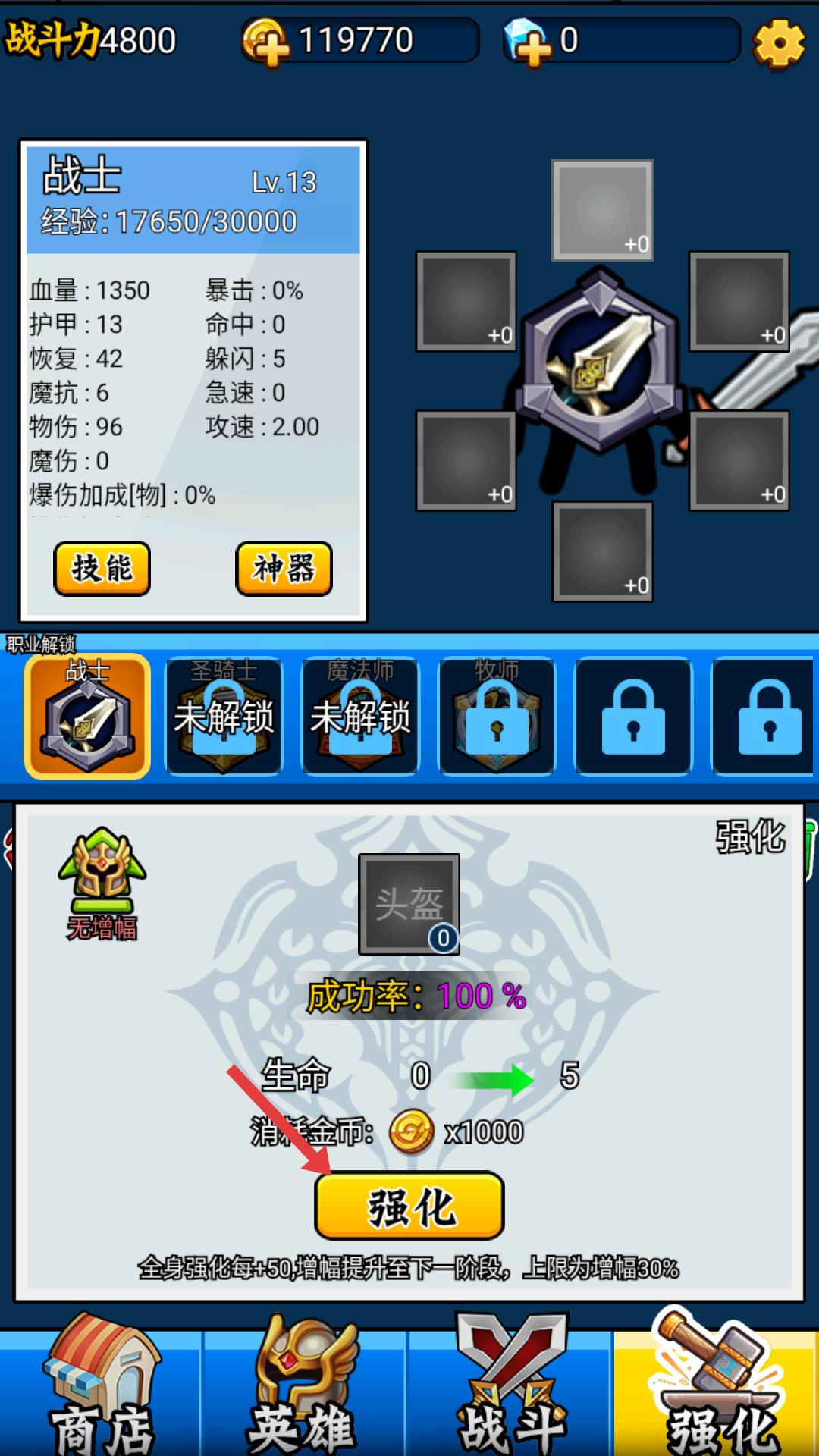Open the 无增幅 amplification icon
Viewport: 819px width, 1456px height.
[x=102, y=883]
